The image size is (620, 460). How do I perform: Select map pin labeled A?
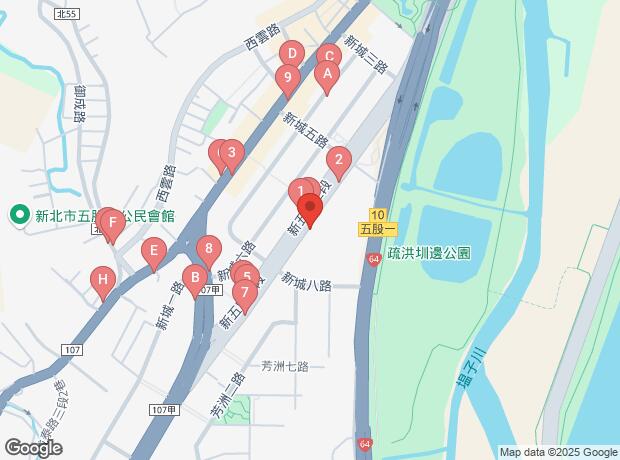pyautogui.click(x=326, y=73)
